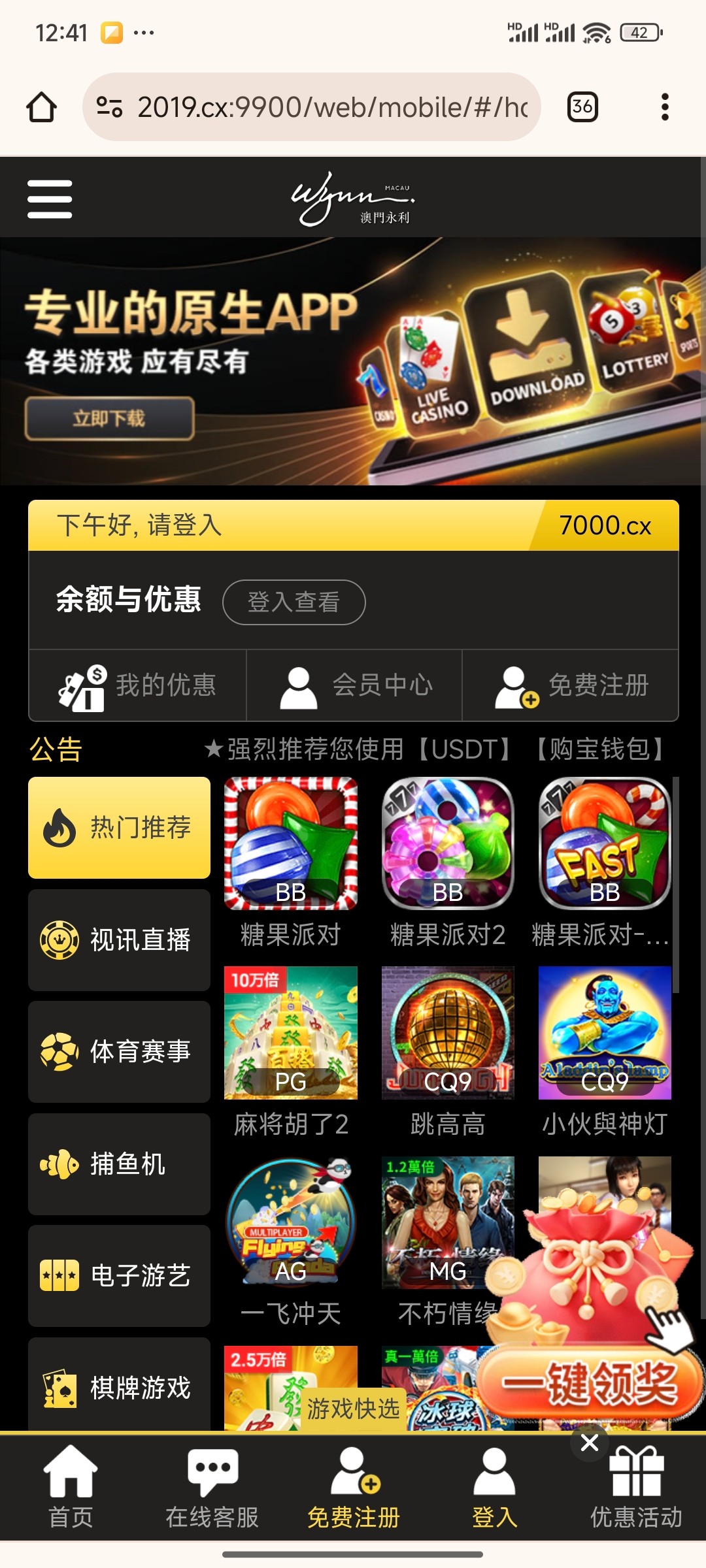
Task: Open the browser overflow menu
Action: point(665,106)
